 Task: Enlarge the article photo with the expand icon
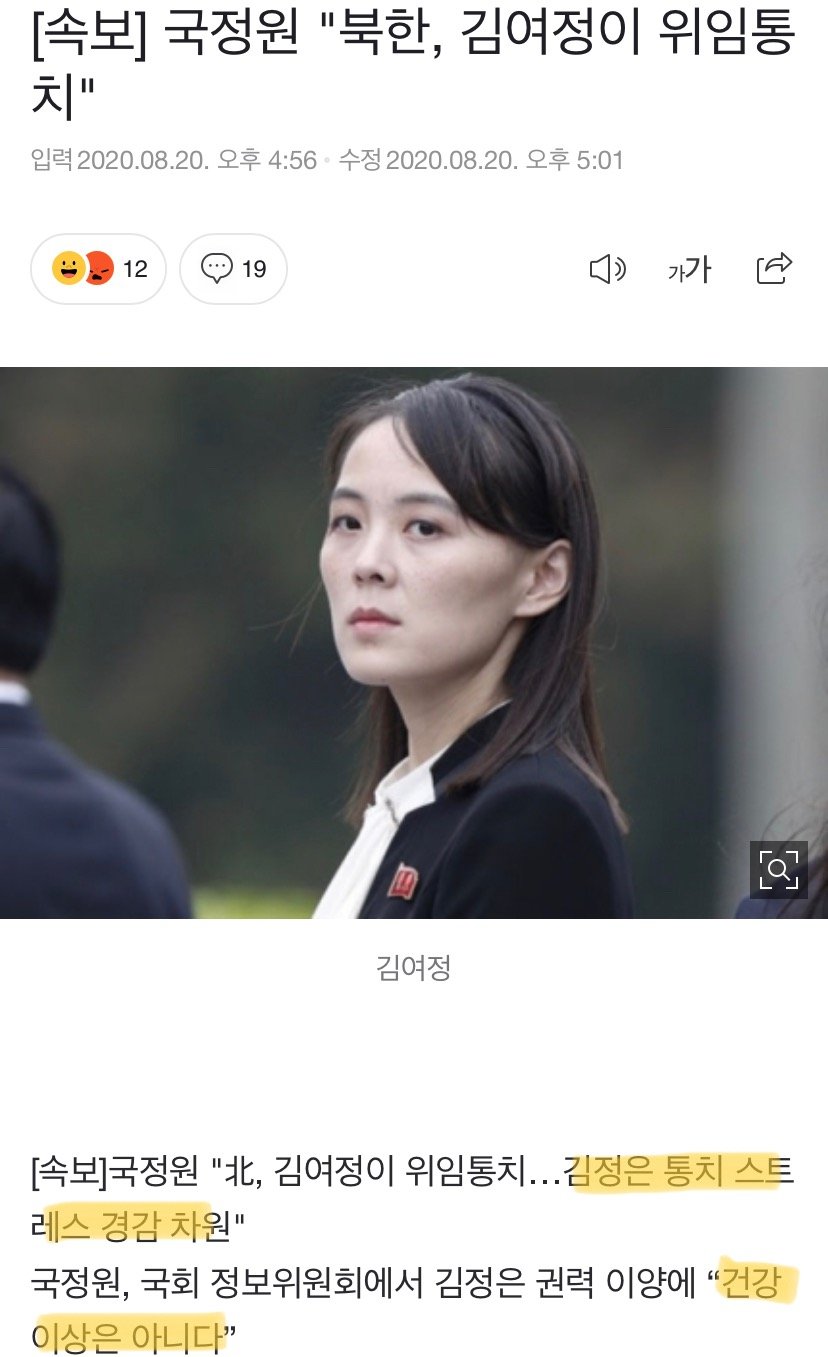coord(778,870)
